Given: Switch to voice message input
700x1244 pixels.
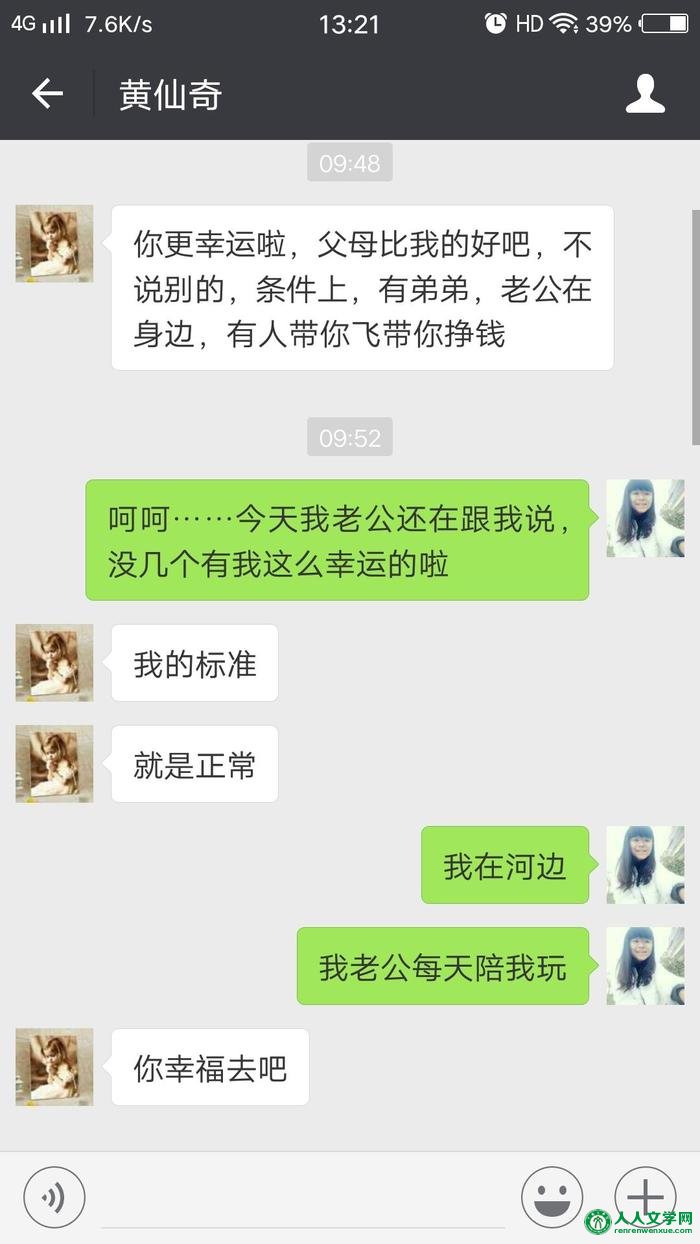Looking at the screenshot, I should (x=54, y=1197).
